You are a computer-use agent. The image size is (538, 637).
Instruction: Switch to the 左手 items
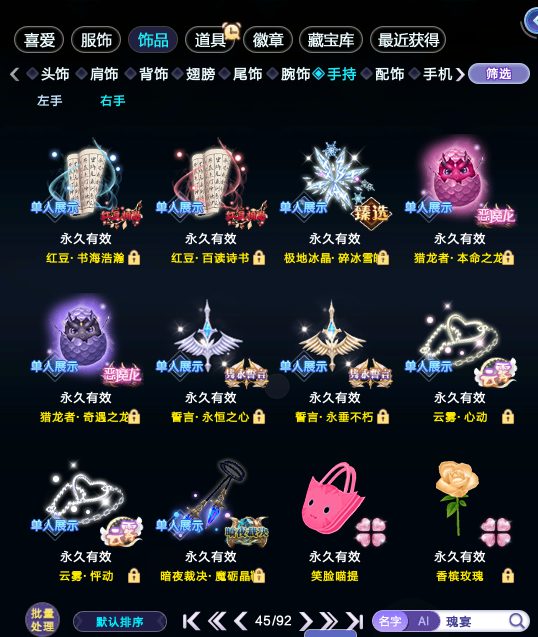tap(50, 100)
